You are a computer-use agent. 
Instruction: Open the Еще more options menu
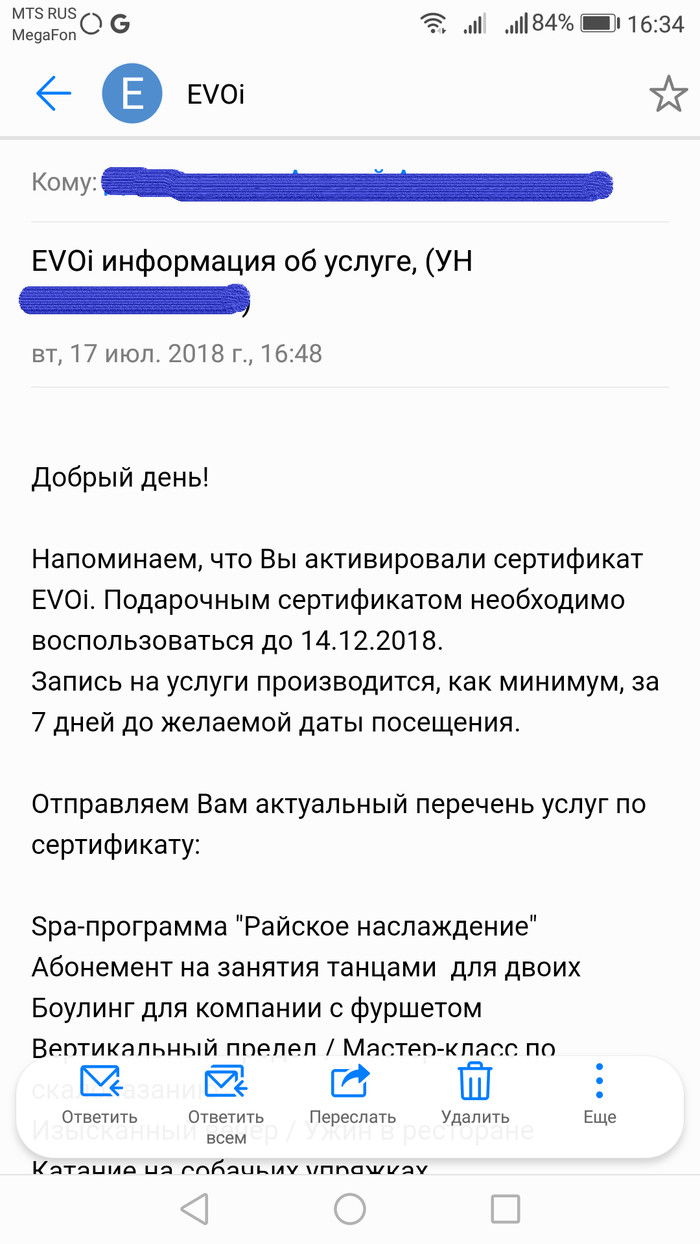pyautogui.click(x=599, y=1095)
